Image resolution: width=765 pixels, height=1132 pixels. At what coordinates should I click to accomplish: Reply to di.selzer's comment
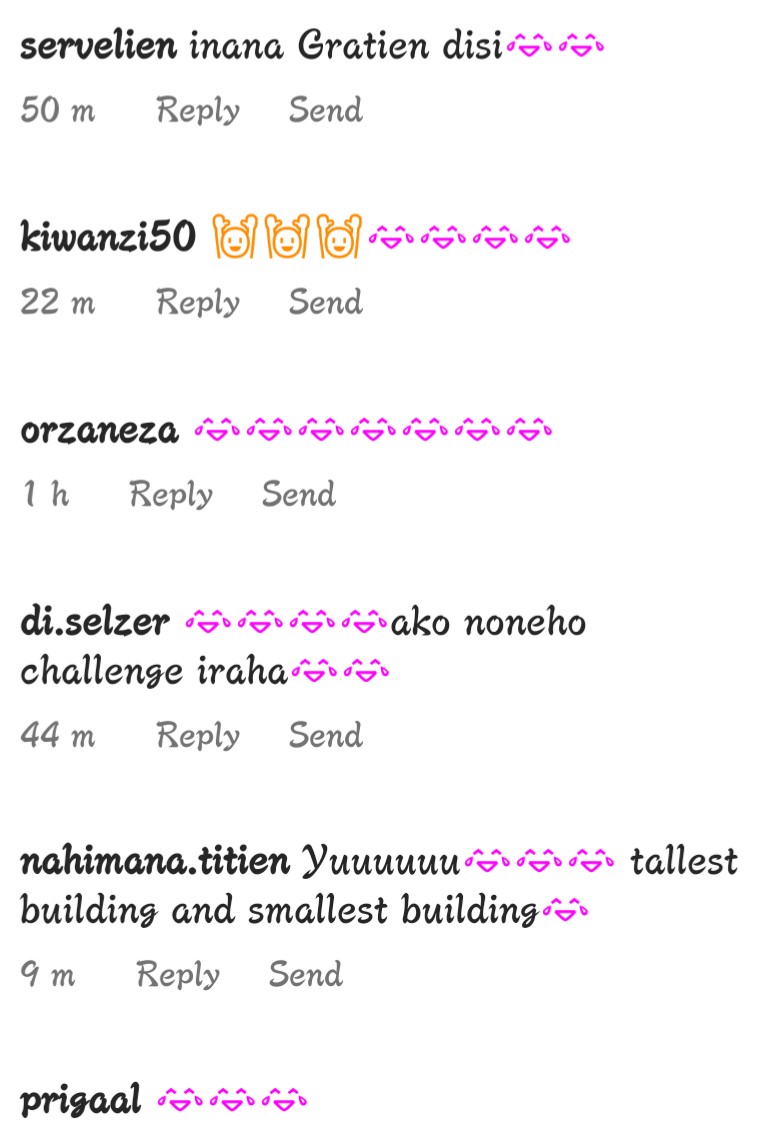click(x=197, y=736)
